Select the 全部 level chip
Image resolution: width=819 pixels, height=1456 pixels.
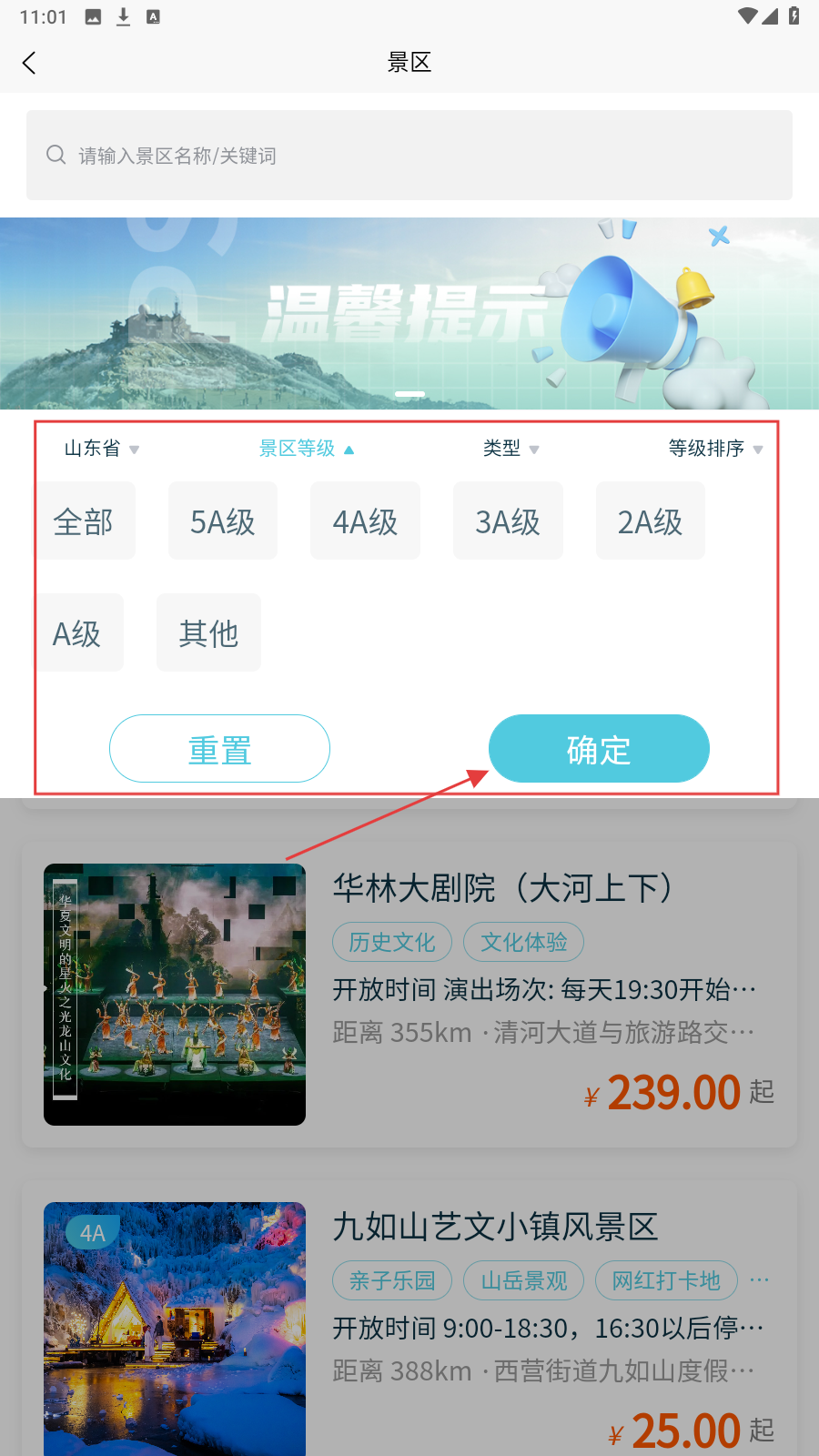click(84, 521)
